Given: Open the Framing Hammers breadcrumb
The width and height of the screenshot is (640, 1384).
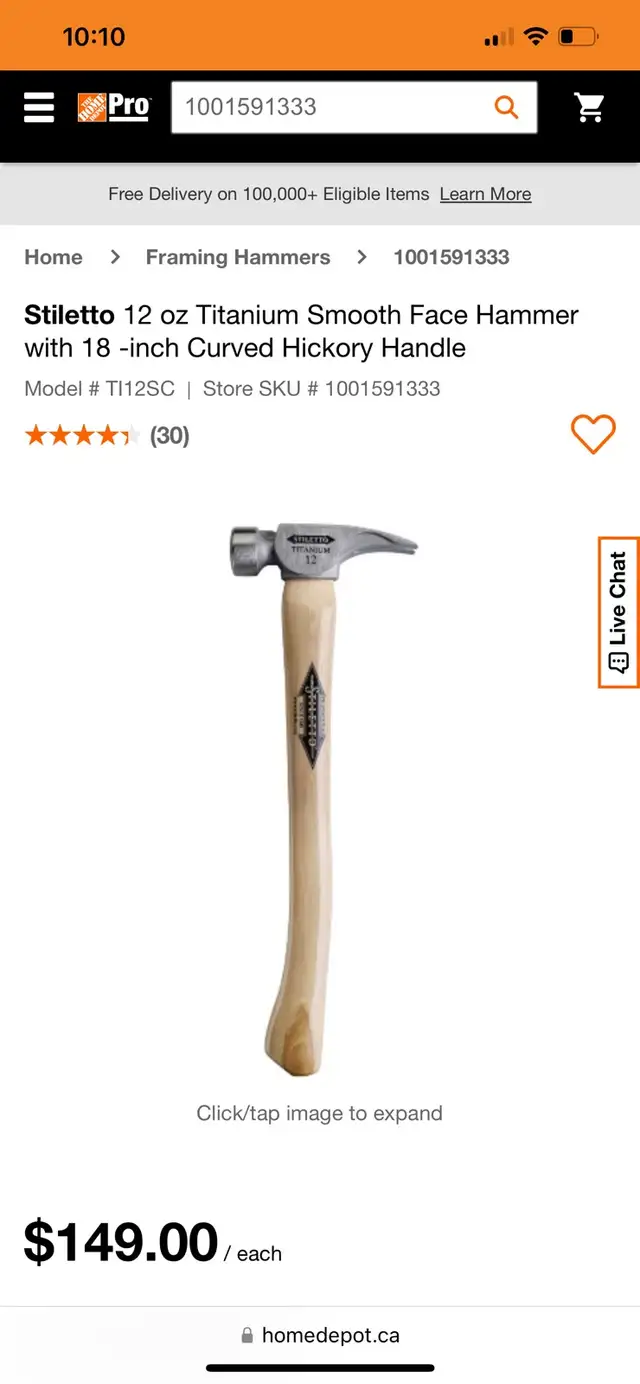Looking at the screenshot, I should [x=238, y=257].
